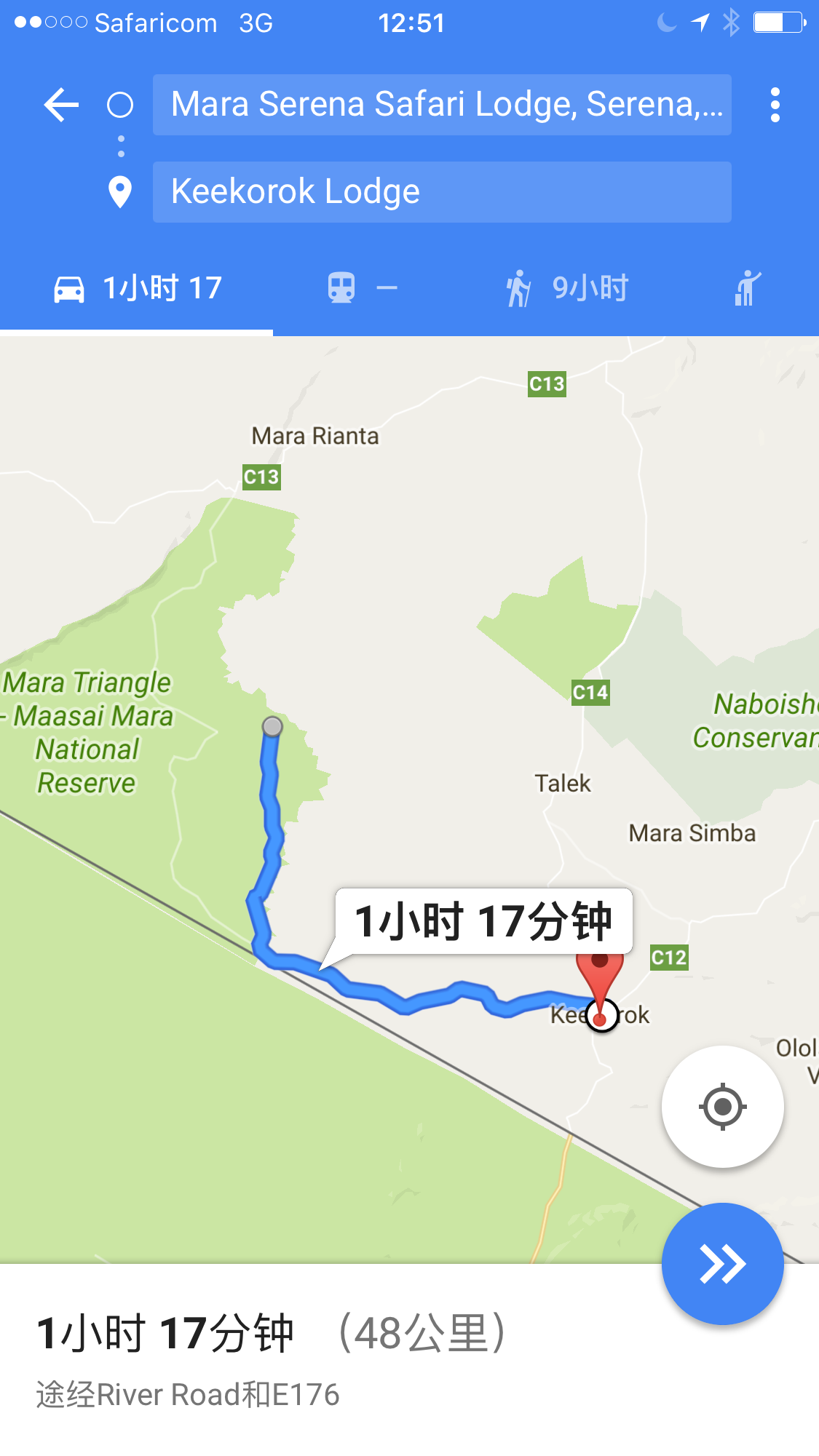Open the three-dot overflow menu
The height and width of the screenshot is (1456, 819).
pos(775,105)
